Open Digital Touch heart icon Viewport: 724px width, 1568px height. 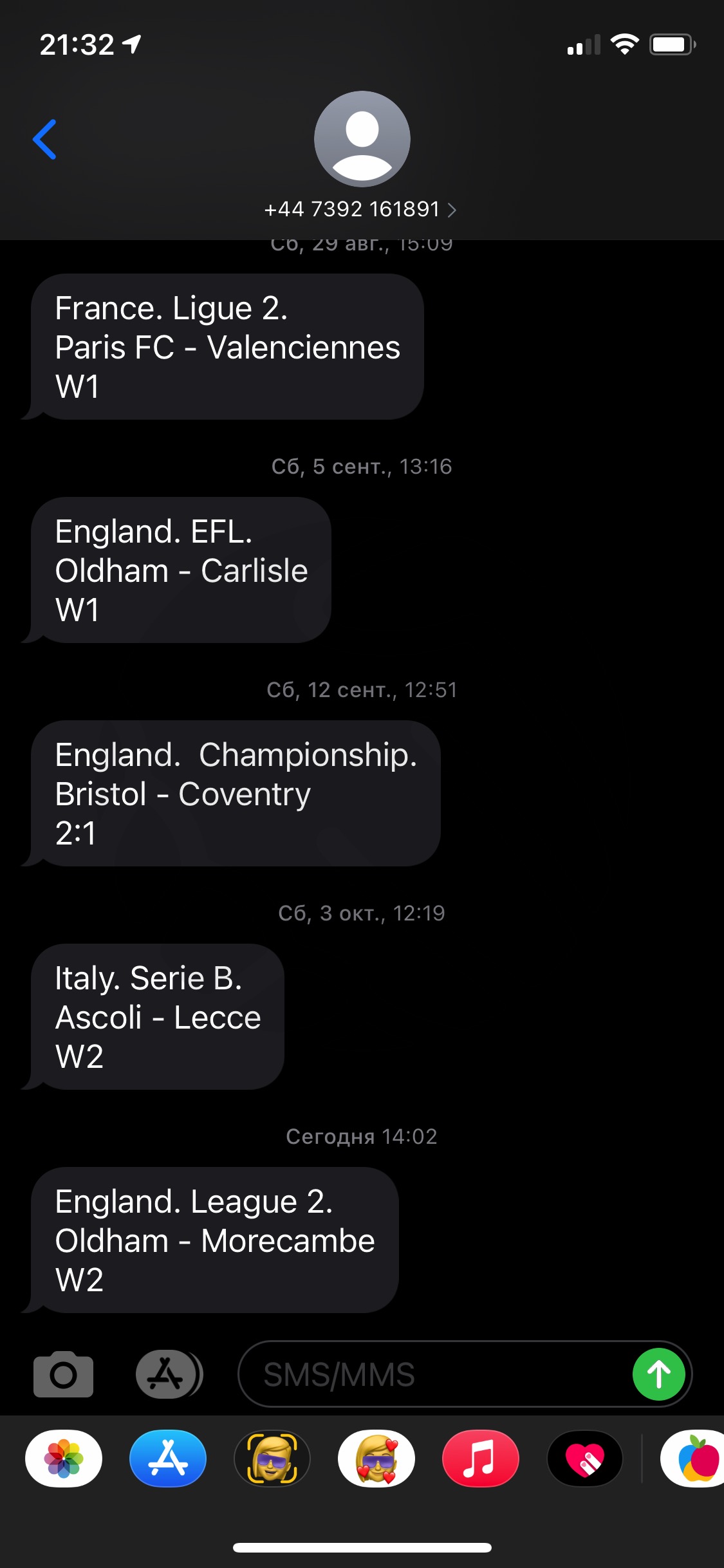click(x=585, y=1458)
